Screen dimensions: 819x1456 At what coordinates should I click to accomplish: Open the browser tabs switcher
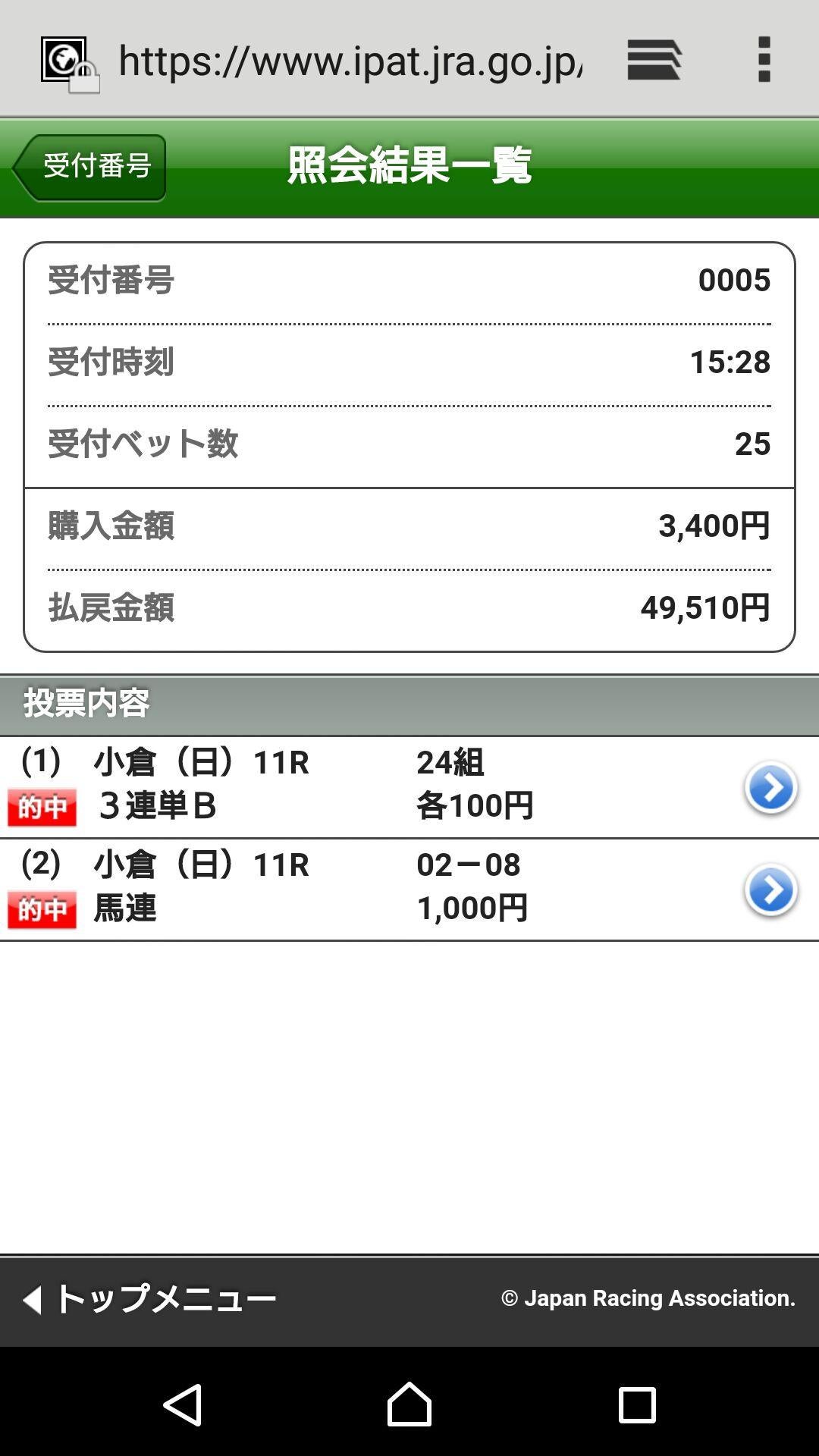[x=654, y=60]
